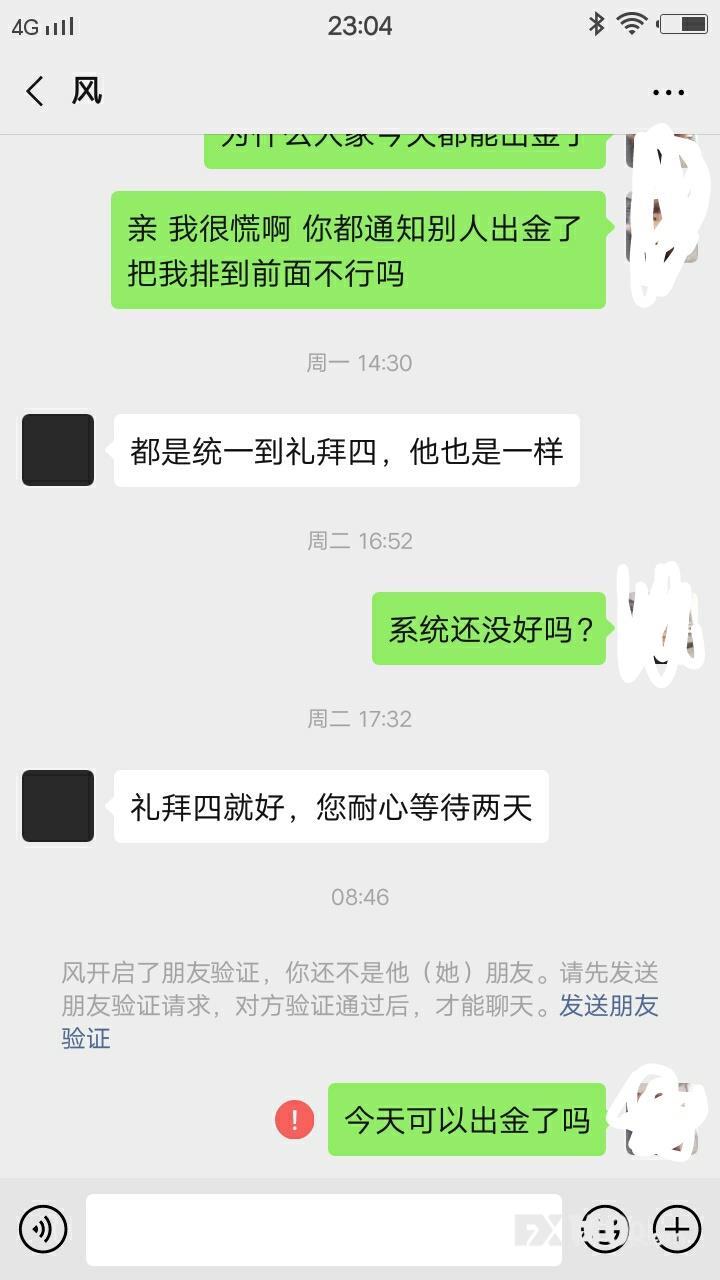The height and width of the screenshot is (1280, 720).
Task: Switch to voice message input
Action: tap(43, 1229)
